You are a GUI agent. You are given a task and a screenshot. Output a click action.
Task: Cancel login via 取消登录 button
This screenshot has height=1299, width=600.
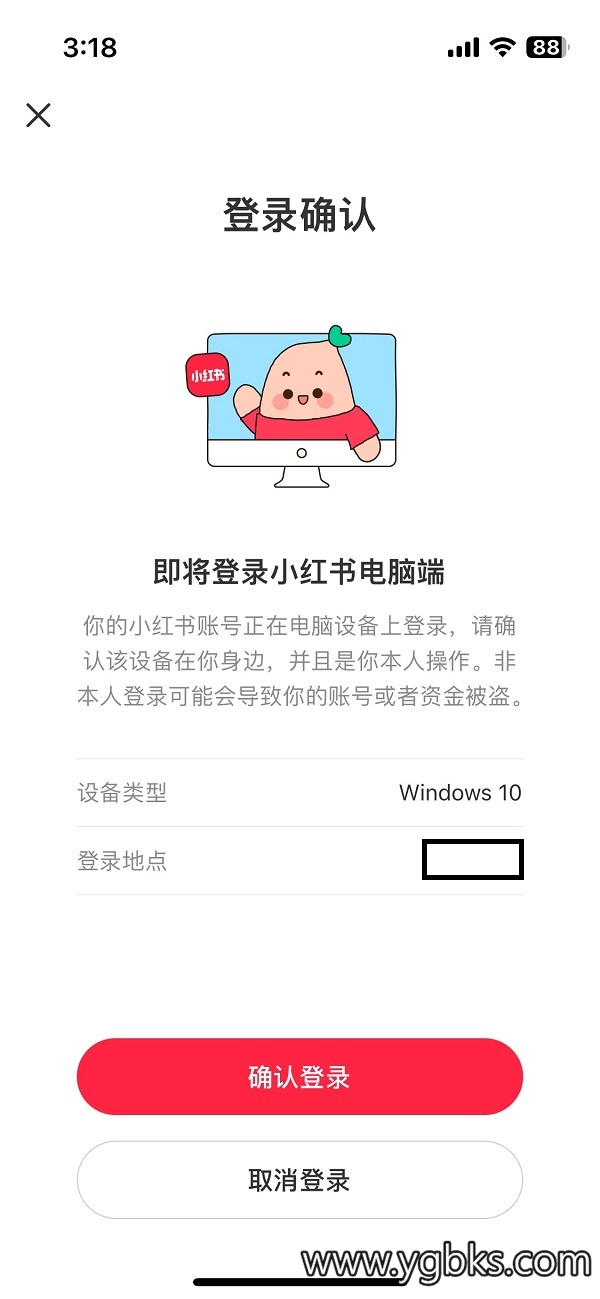tap(299, 1180)
